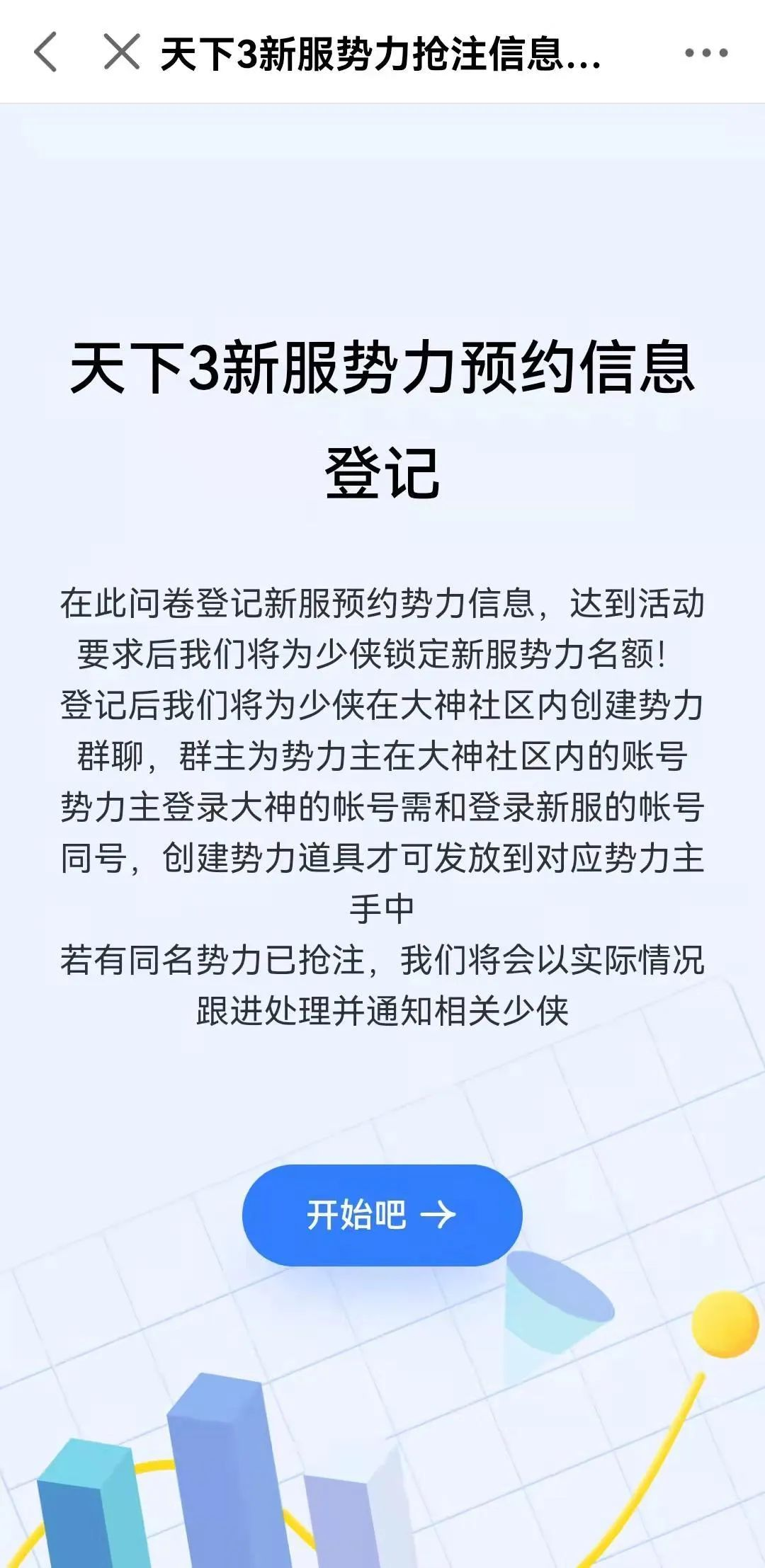Tap the 开始吧 button to start the survey
Viewport: 765px width, 1568px height.
click(382, 1215)
